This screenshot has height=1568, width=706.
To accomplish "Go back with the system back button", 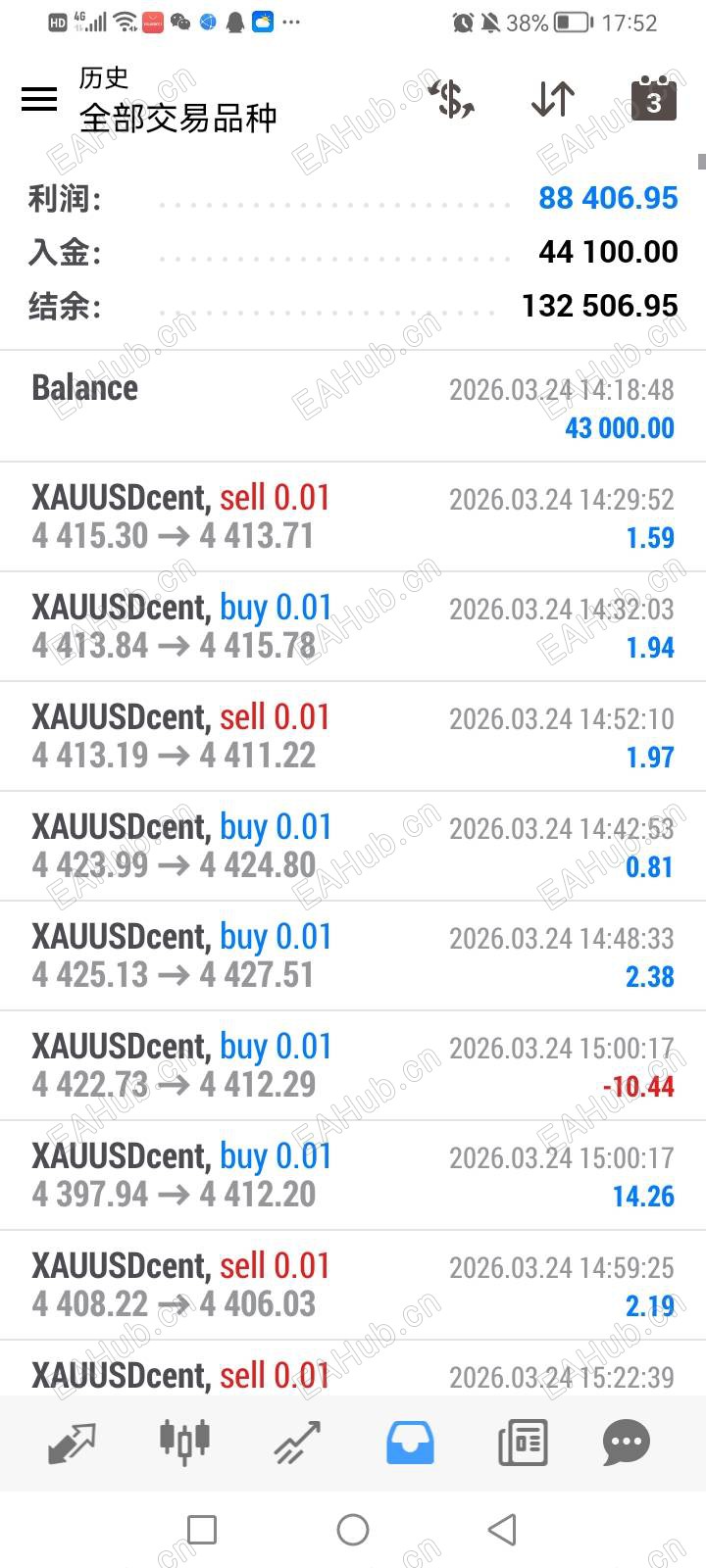I will point(502,1530).
